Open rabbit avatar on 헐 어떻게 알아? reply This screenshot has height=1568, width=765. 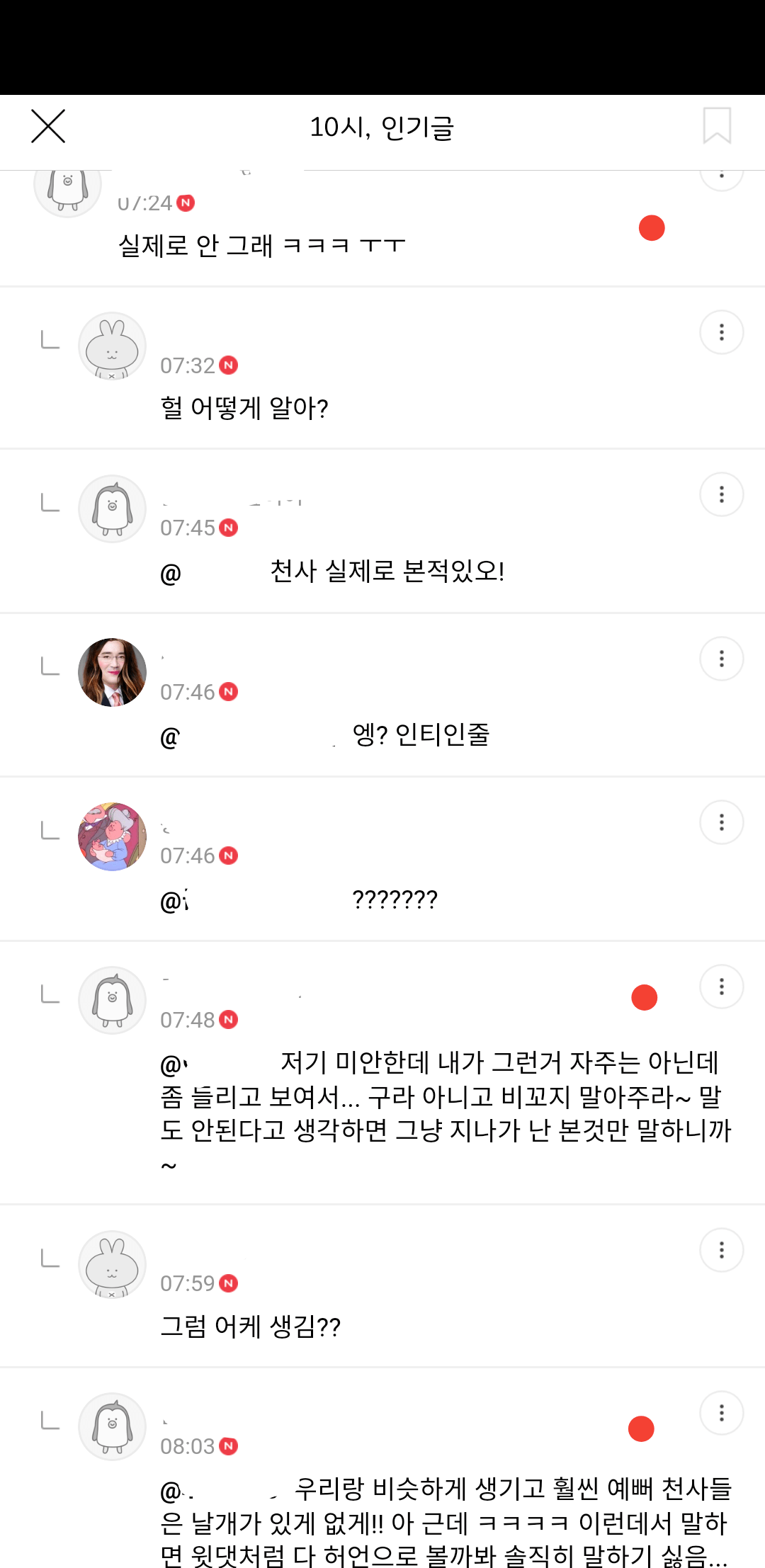point(112,346)
